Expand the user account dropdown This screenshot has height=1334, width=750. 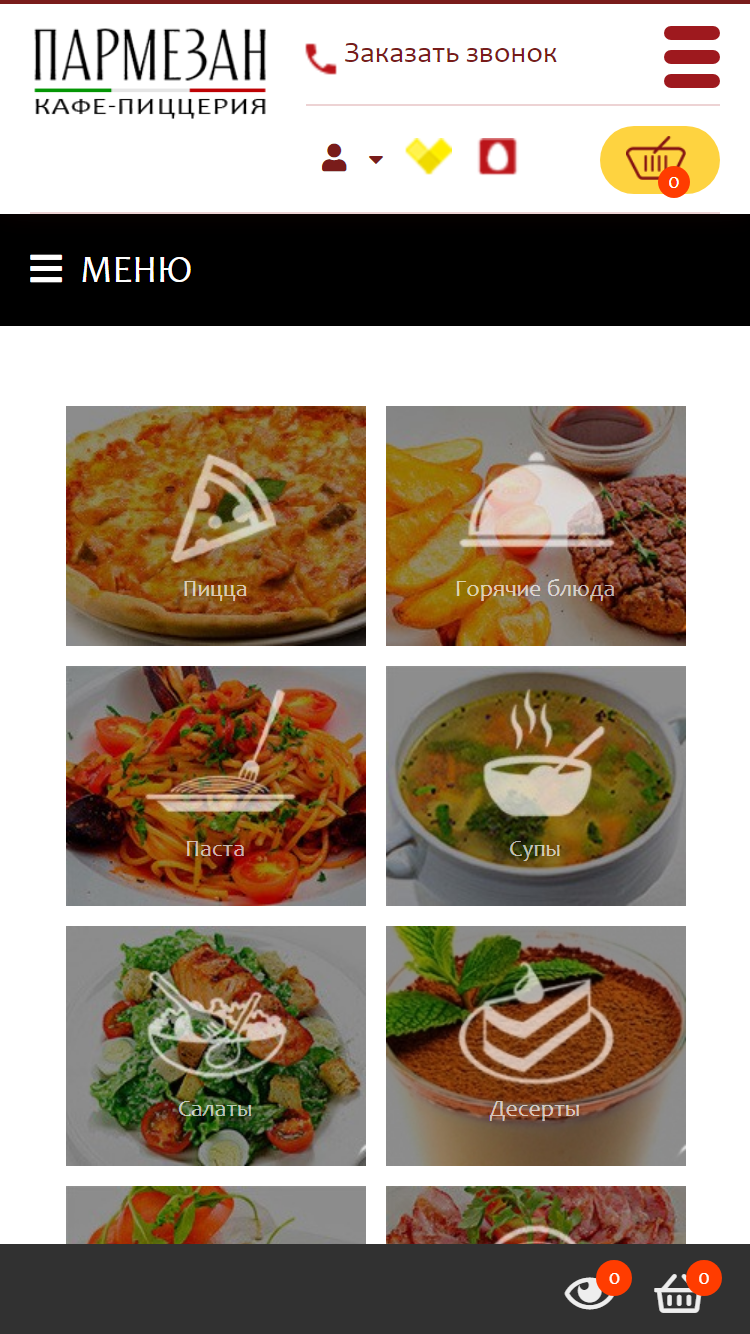(x=352, y=158)
